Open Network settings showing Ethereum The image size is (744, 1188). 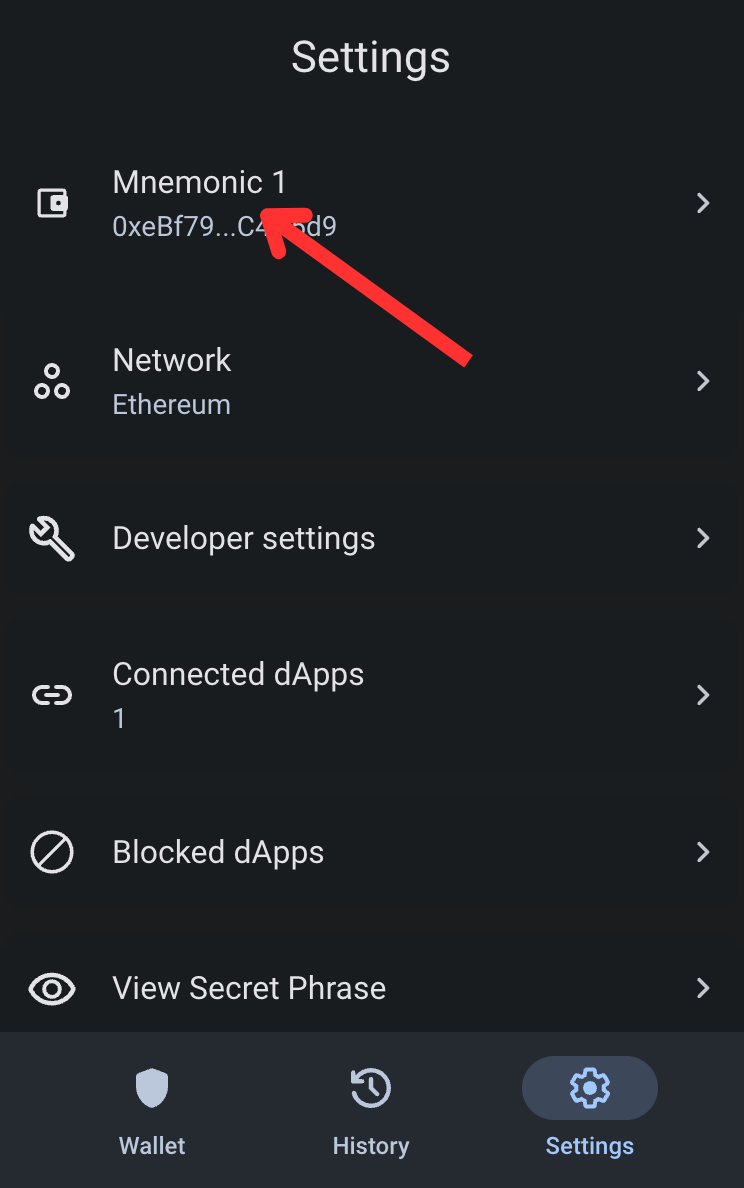pos(370,381)
